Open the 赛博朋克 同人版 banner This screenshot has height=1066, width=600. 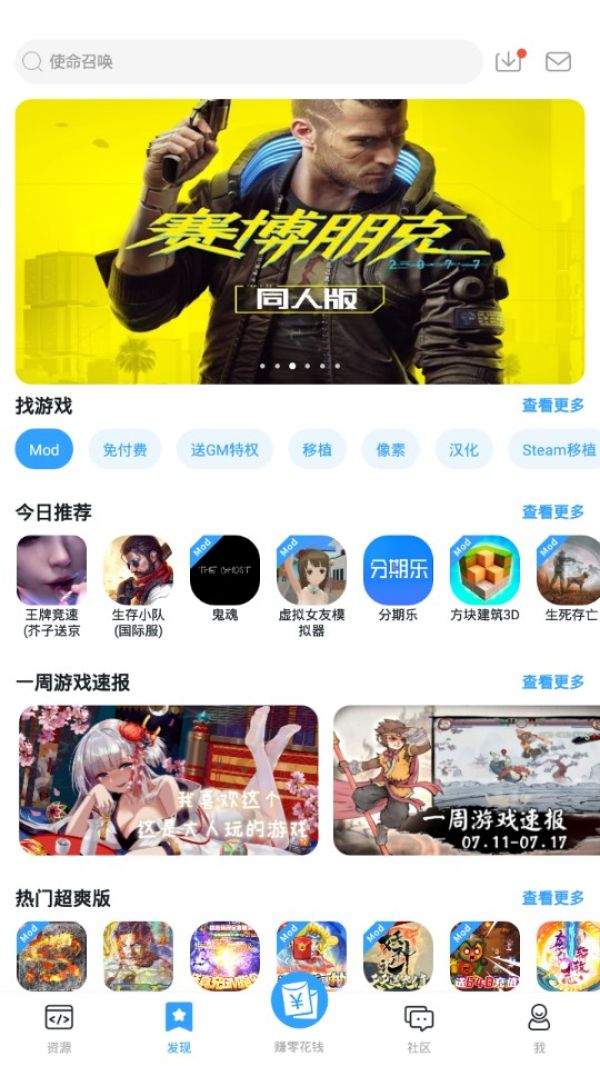coord(300,241)
